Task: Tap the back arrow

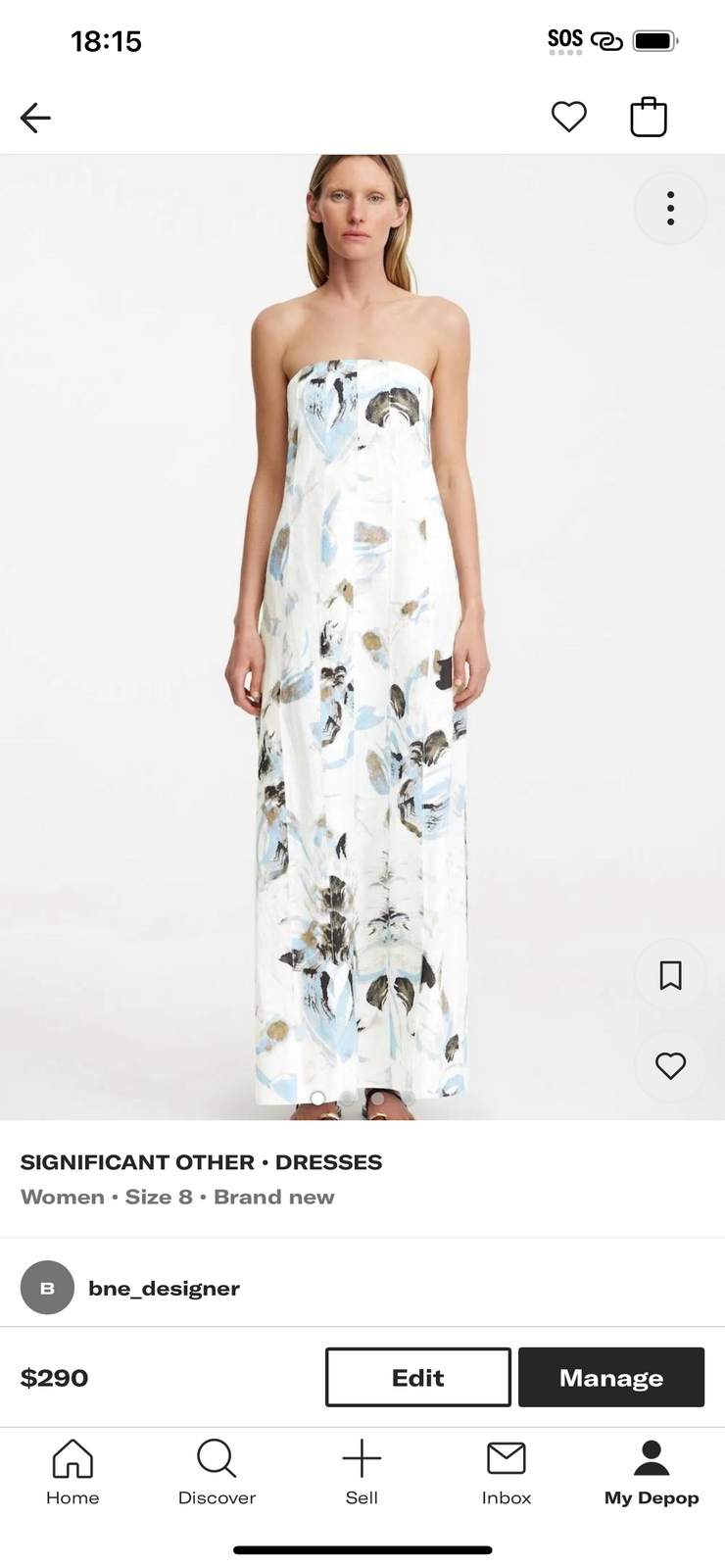Action: (35, 117)
